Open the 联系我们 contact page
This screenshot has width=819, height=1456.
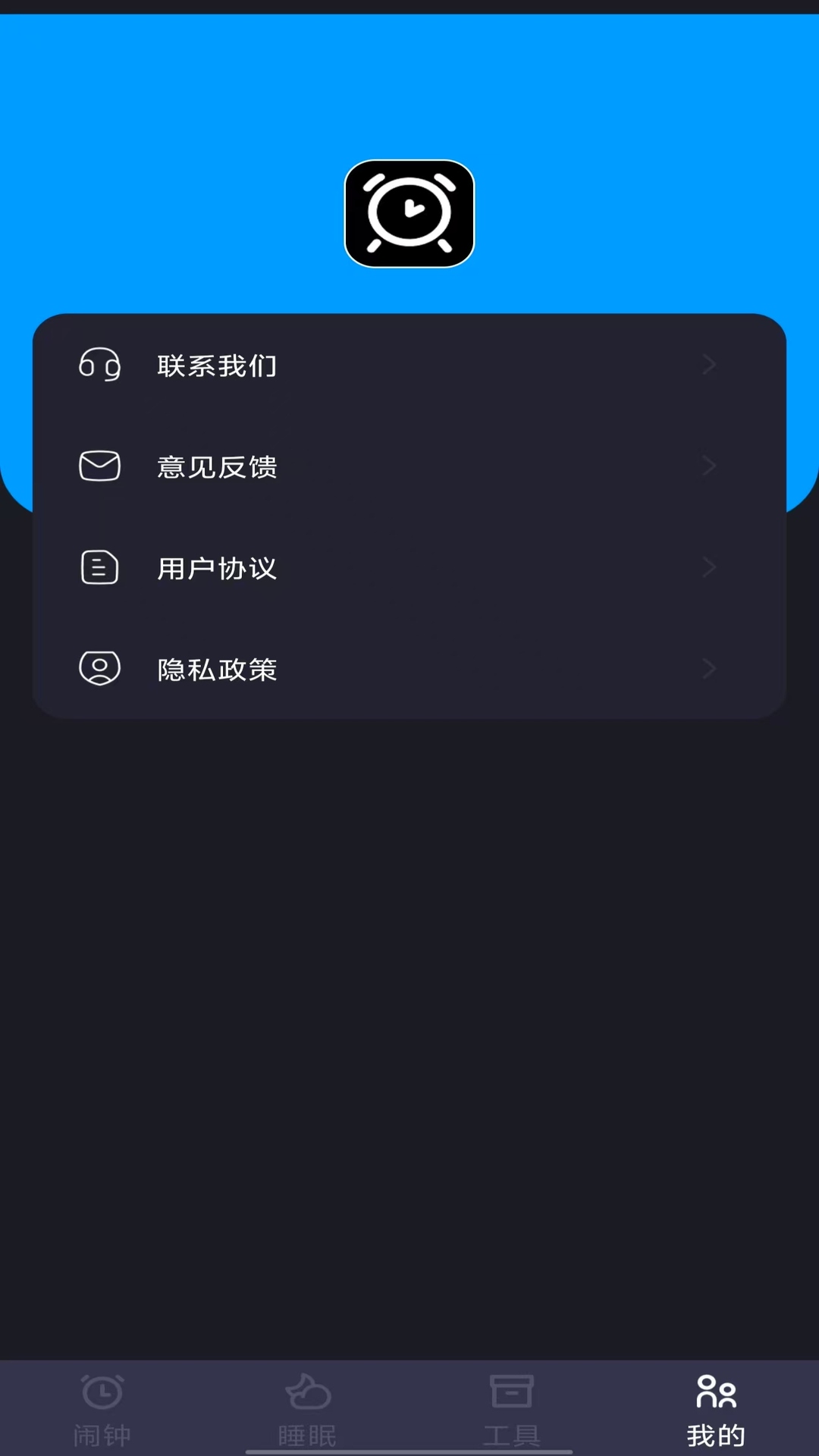click(409, 365)
